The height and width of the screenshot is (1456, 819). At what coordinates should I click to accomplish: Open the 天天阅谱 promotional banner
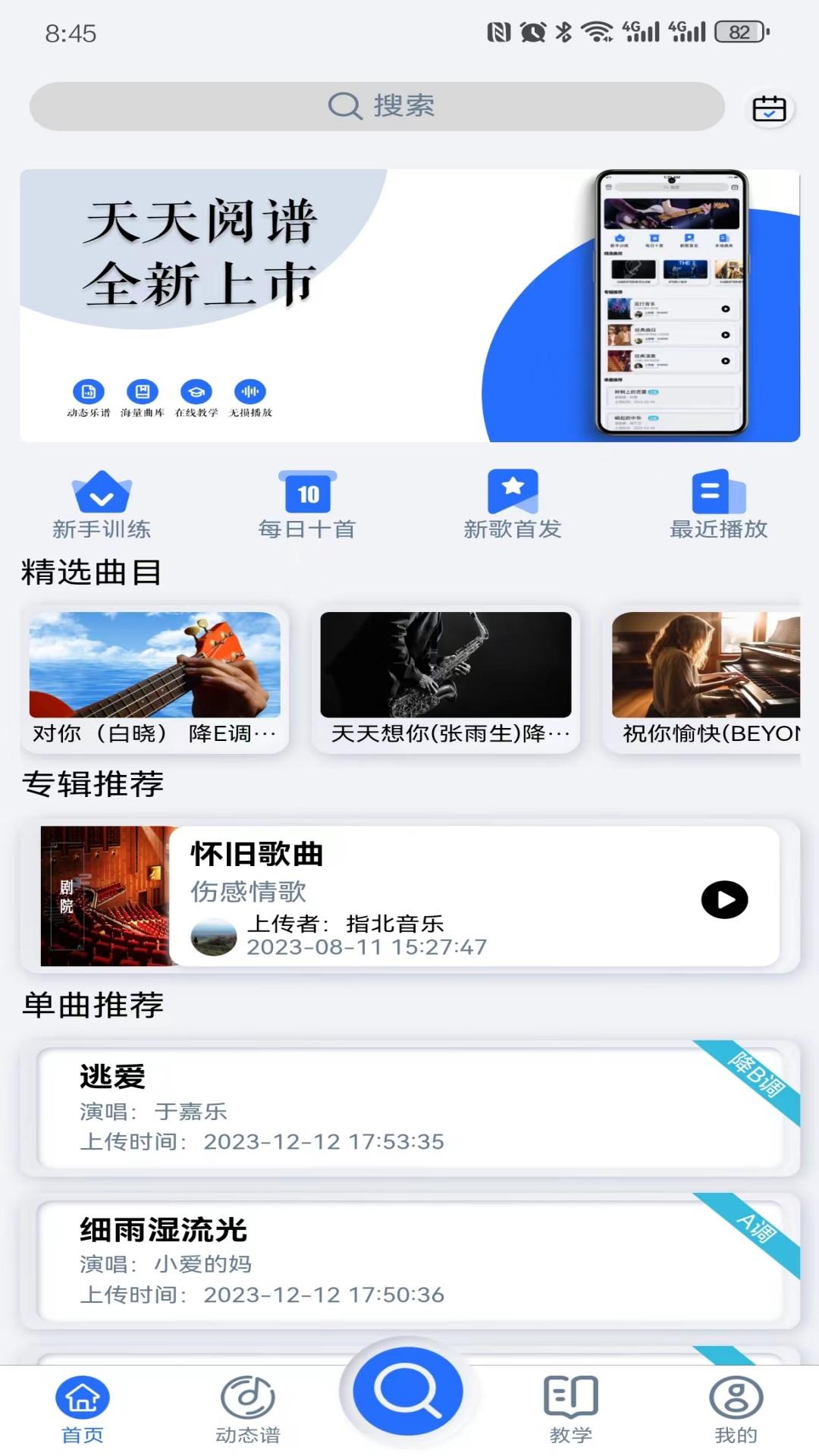[x=409, y=303]
